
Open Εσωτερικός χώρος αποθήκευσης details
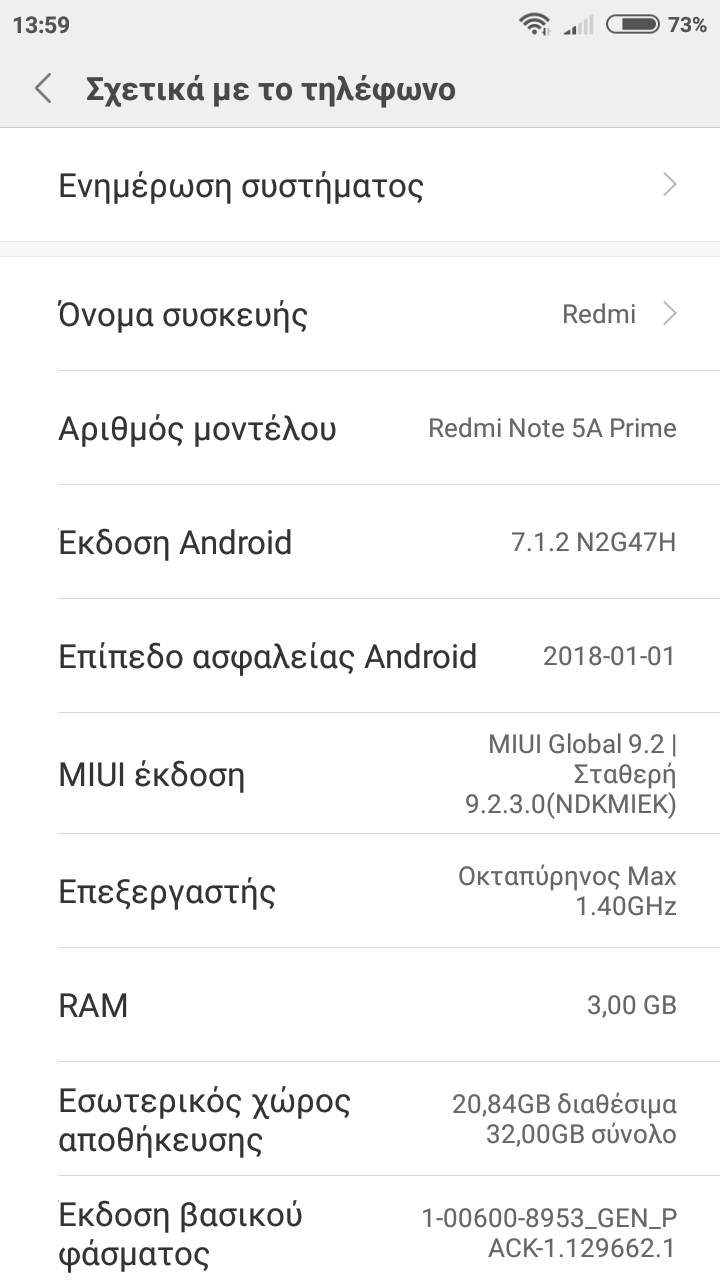click(360, 1119)
